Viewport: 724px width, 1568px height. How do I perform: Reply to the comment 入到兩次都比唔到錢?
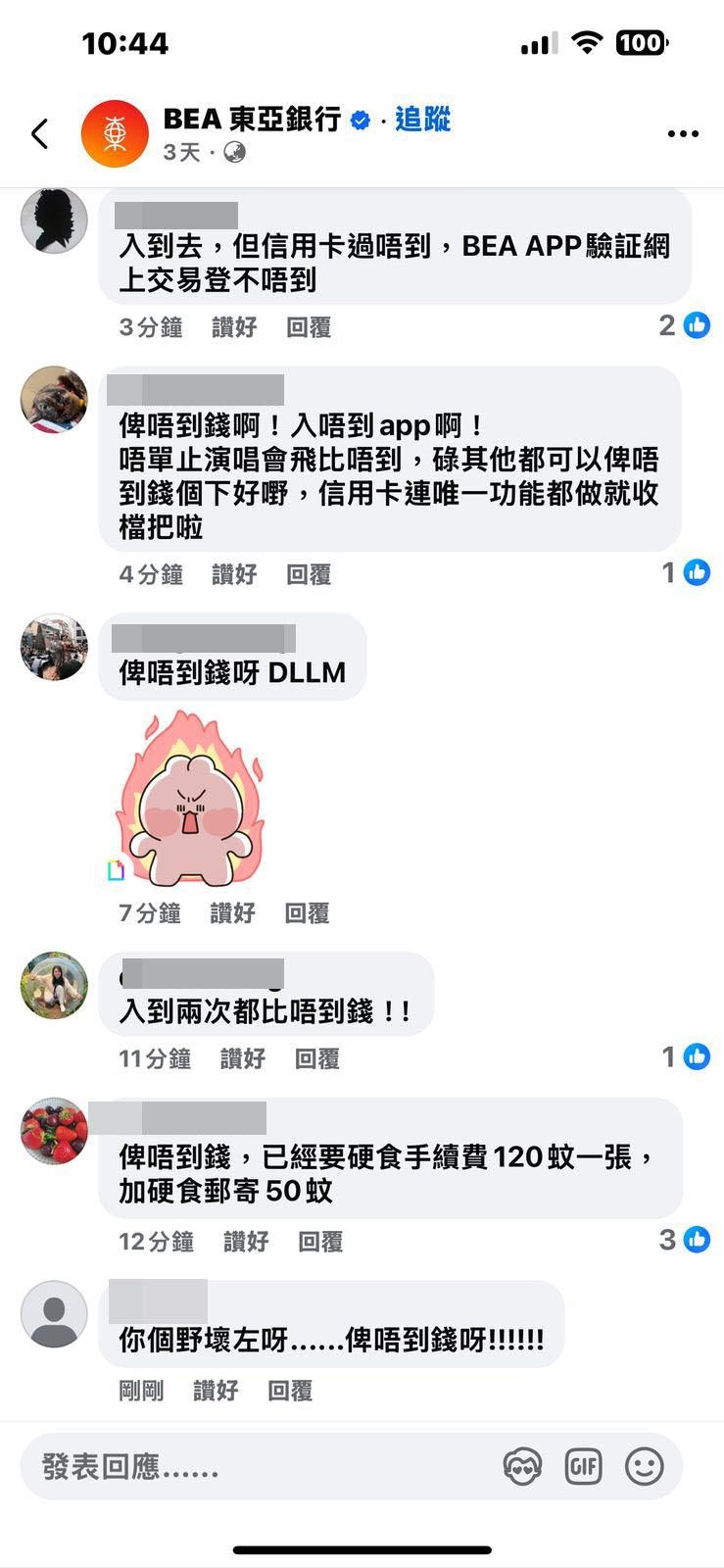[x=316, y=1058]
